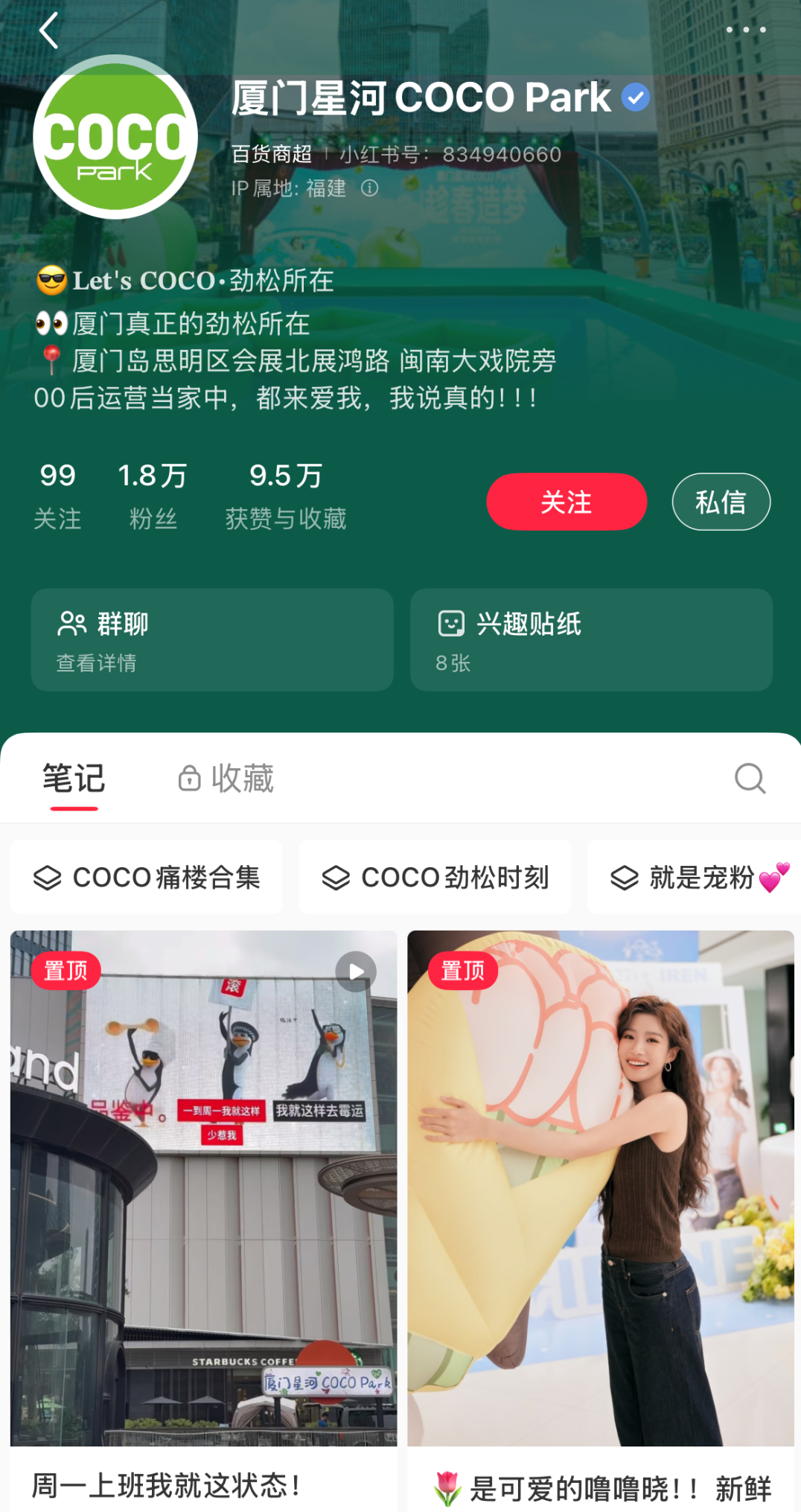The image size is (801, 1512).
Task: Select the COCO劲松时刻 collection chip
Action: coord(435,878)
